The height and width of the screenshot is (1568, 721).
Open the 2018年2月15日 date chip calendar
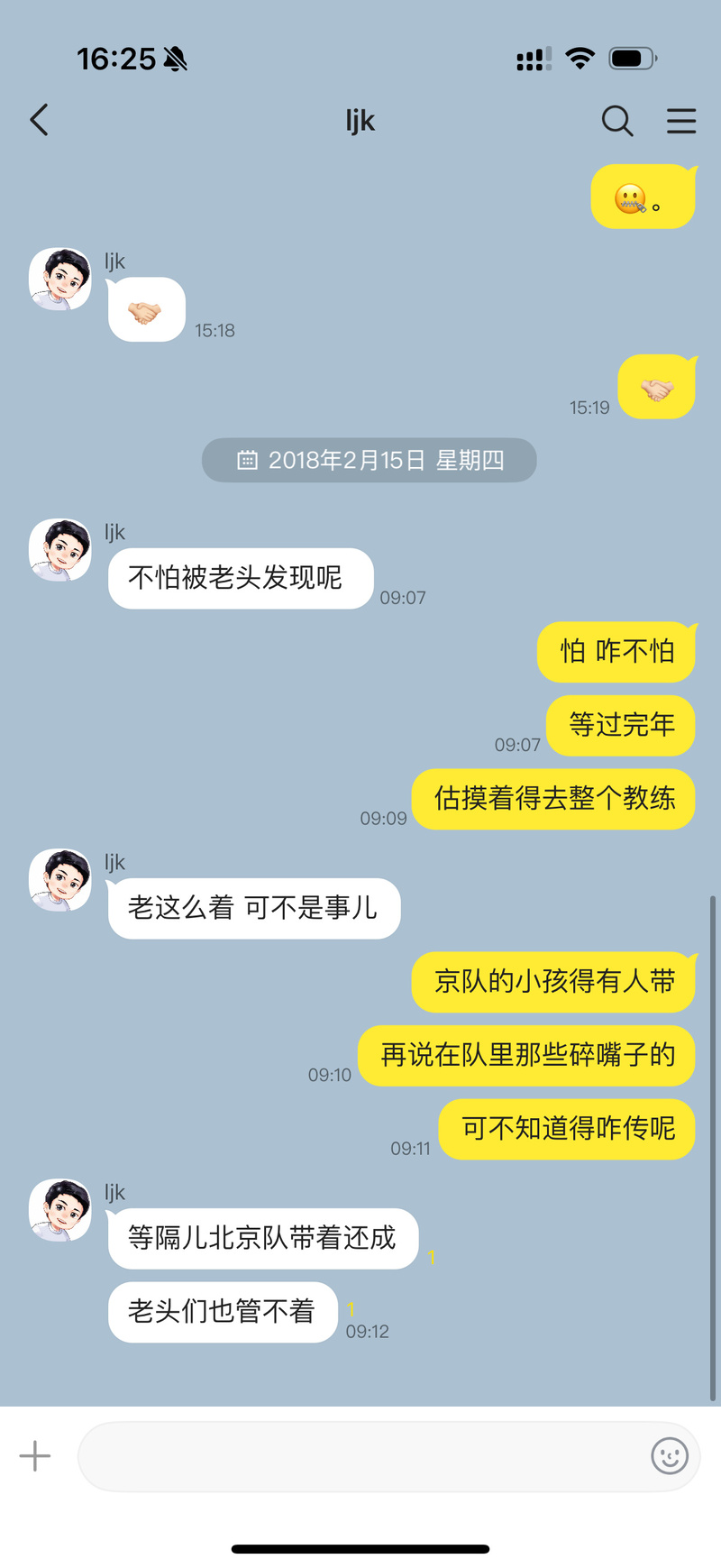(370, 461)
